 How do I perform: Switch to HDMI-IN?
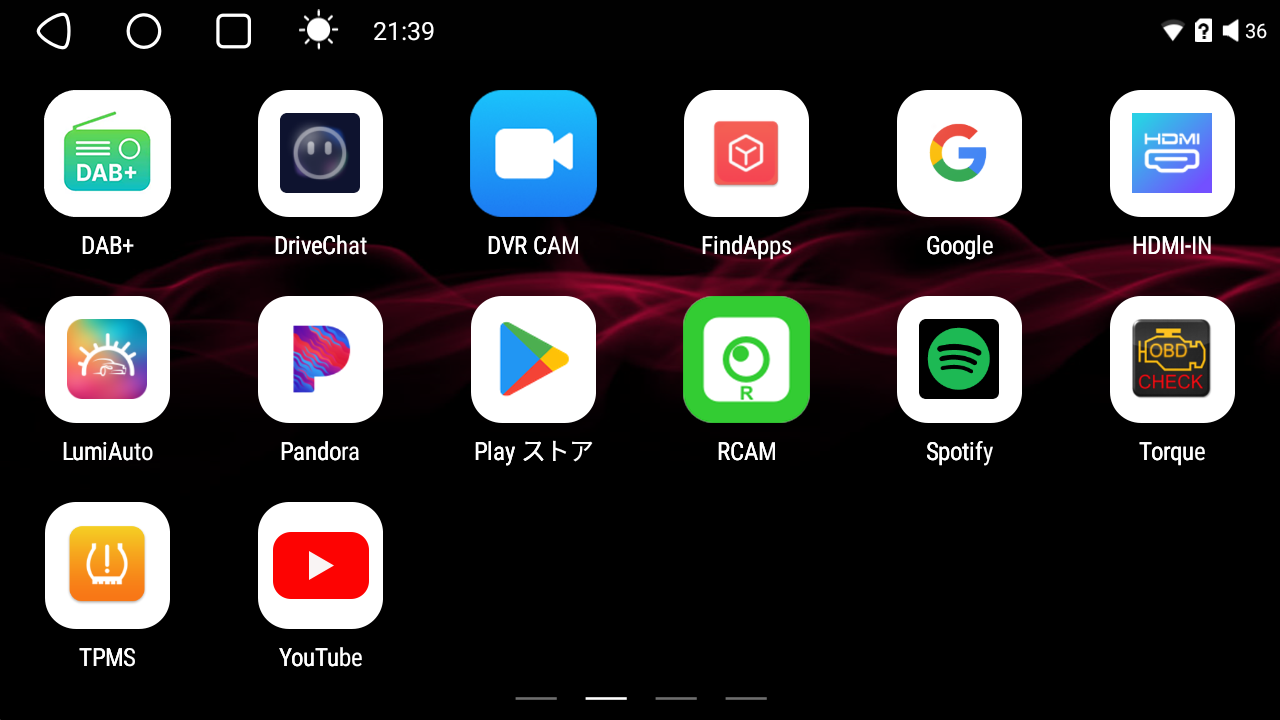(x=1172, y=153)
